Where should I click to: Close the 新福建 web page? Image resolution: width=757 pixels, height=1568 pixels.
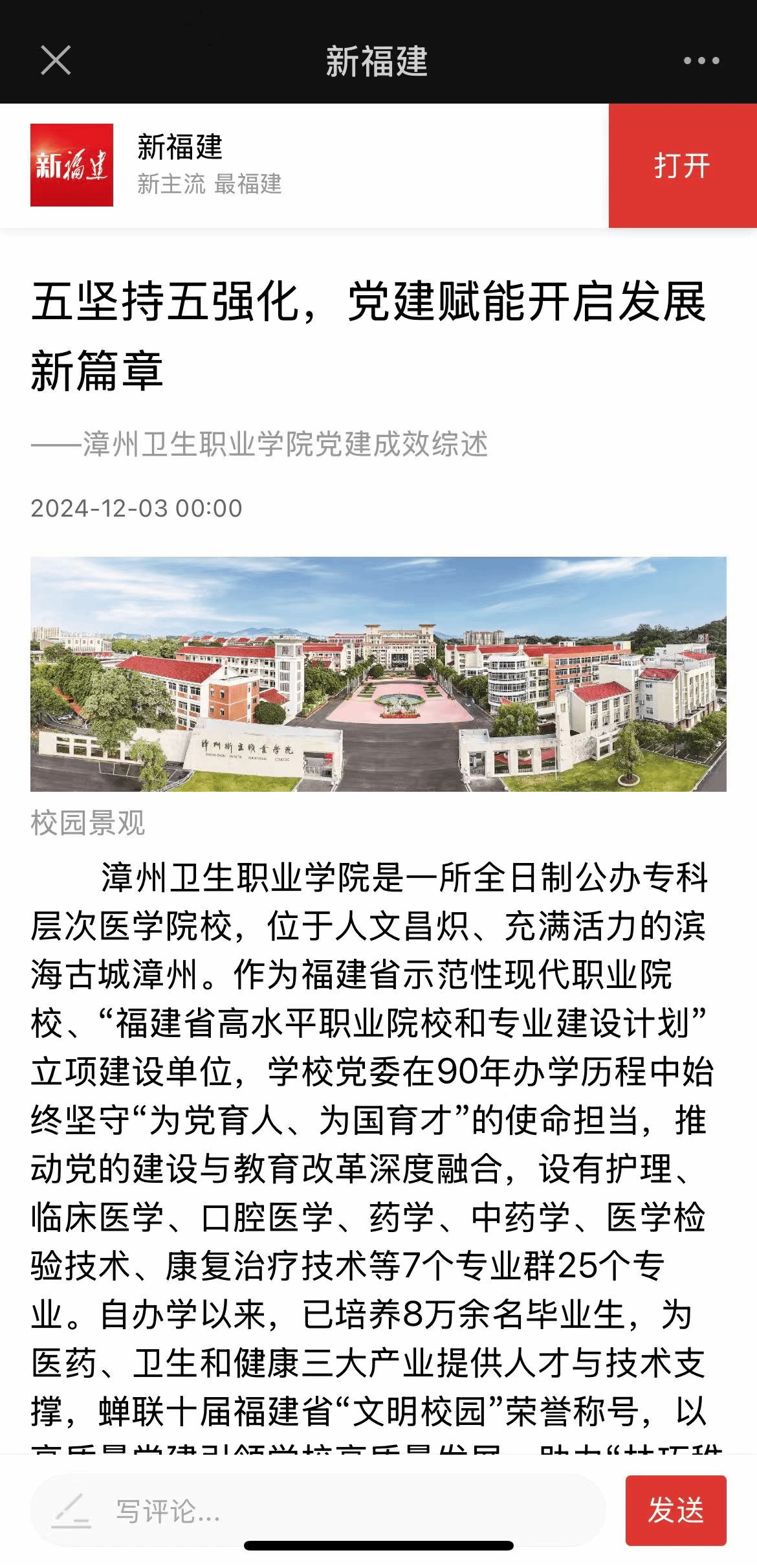point(56,61)
